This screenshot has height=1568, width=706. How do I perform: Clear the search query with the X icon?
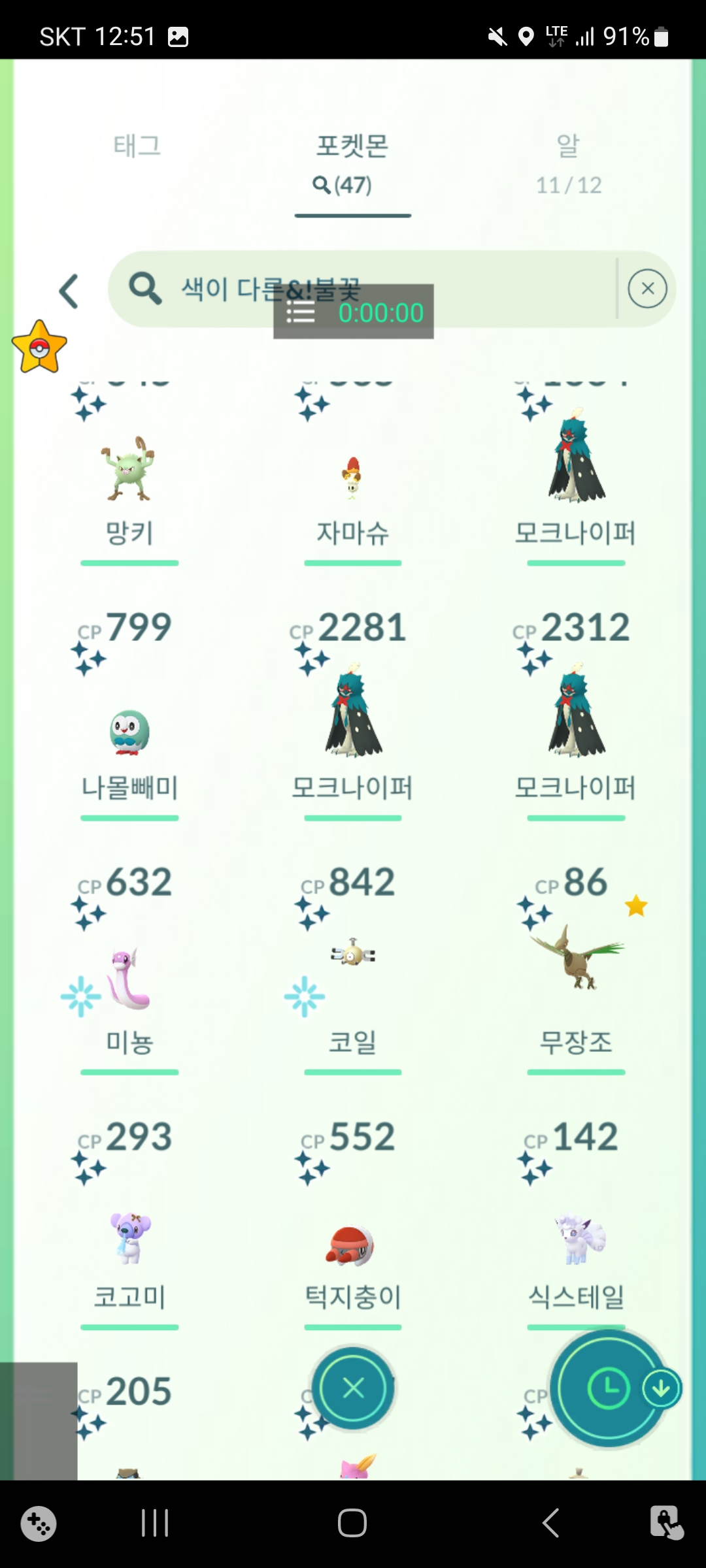point(647,288)
